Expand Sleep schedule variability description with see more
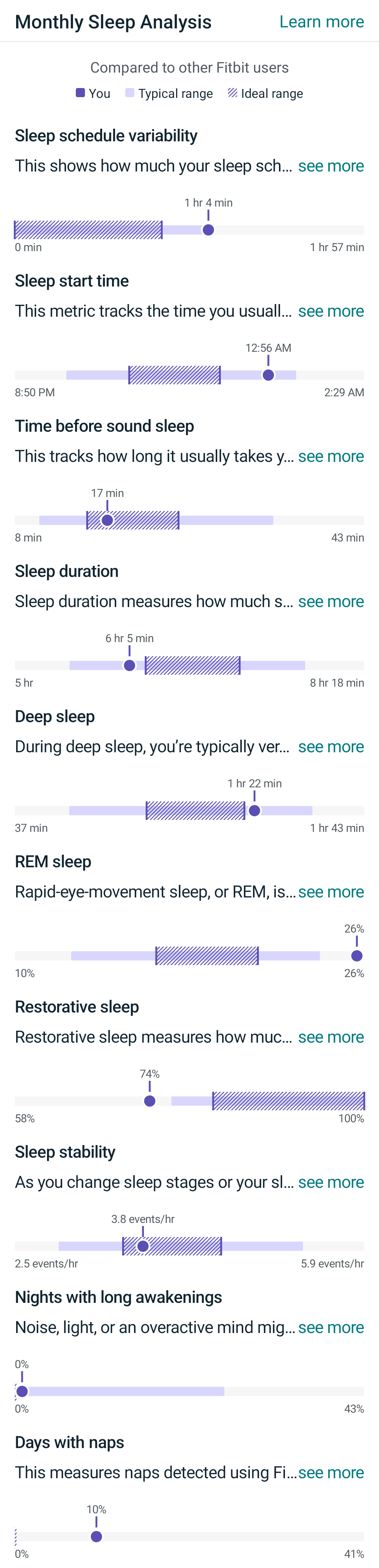This screenshot has height=1568, width=379. click(330, 166)
